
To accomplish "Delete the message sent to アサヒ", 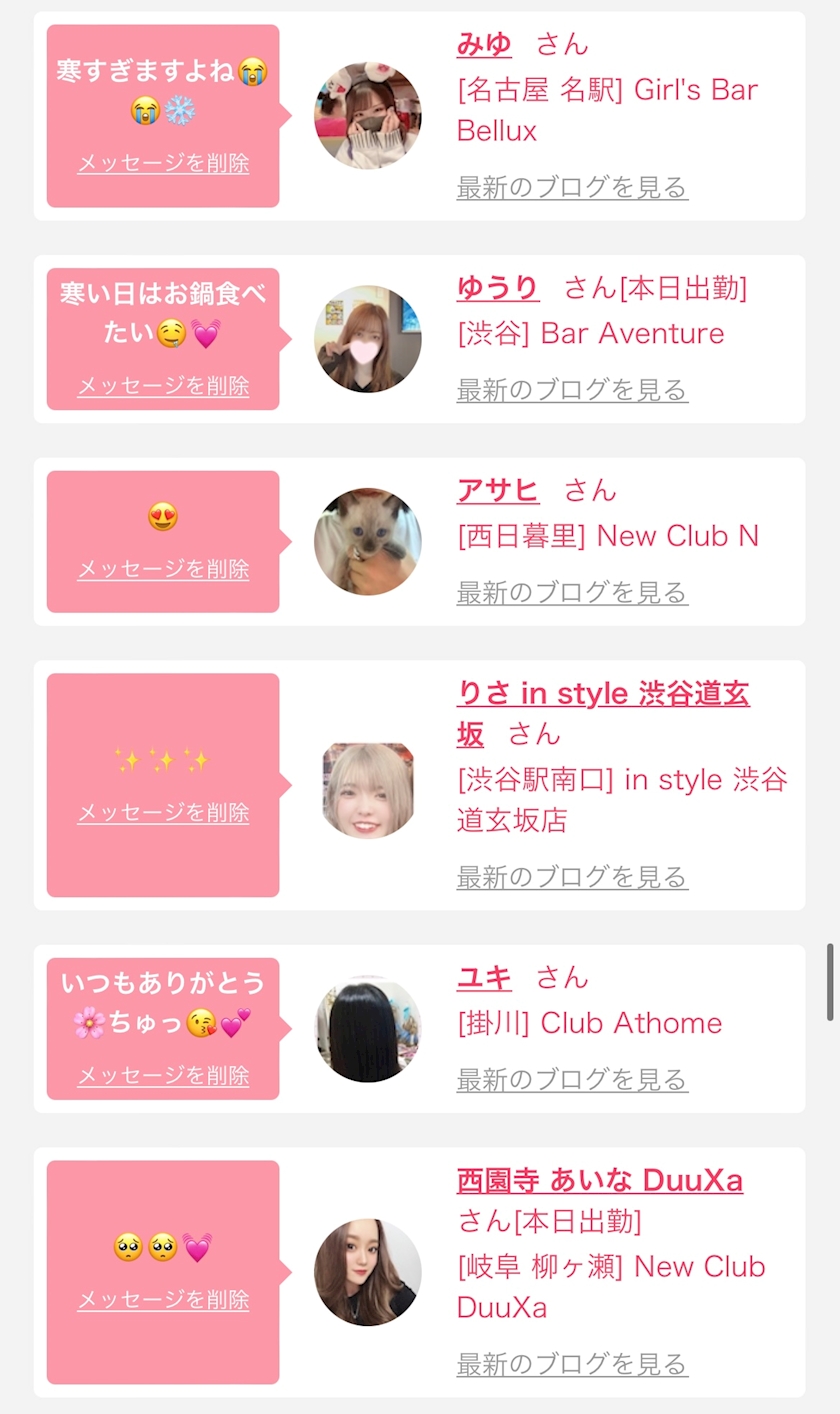I will tap(163, 569).
